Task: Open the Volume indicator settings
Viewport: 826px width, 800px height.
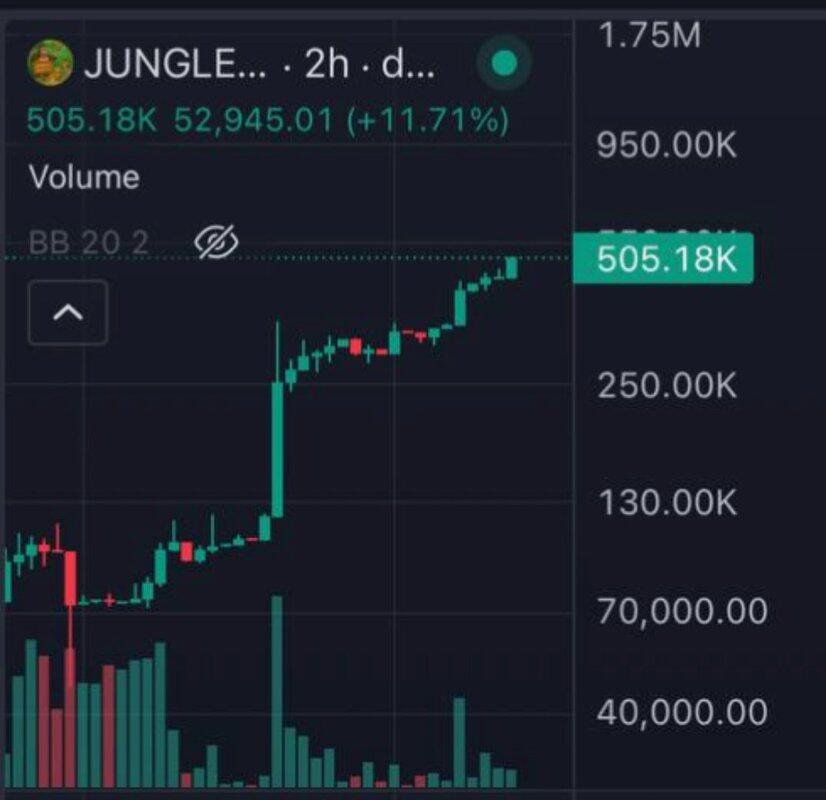Action: point(84,178)
